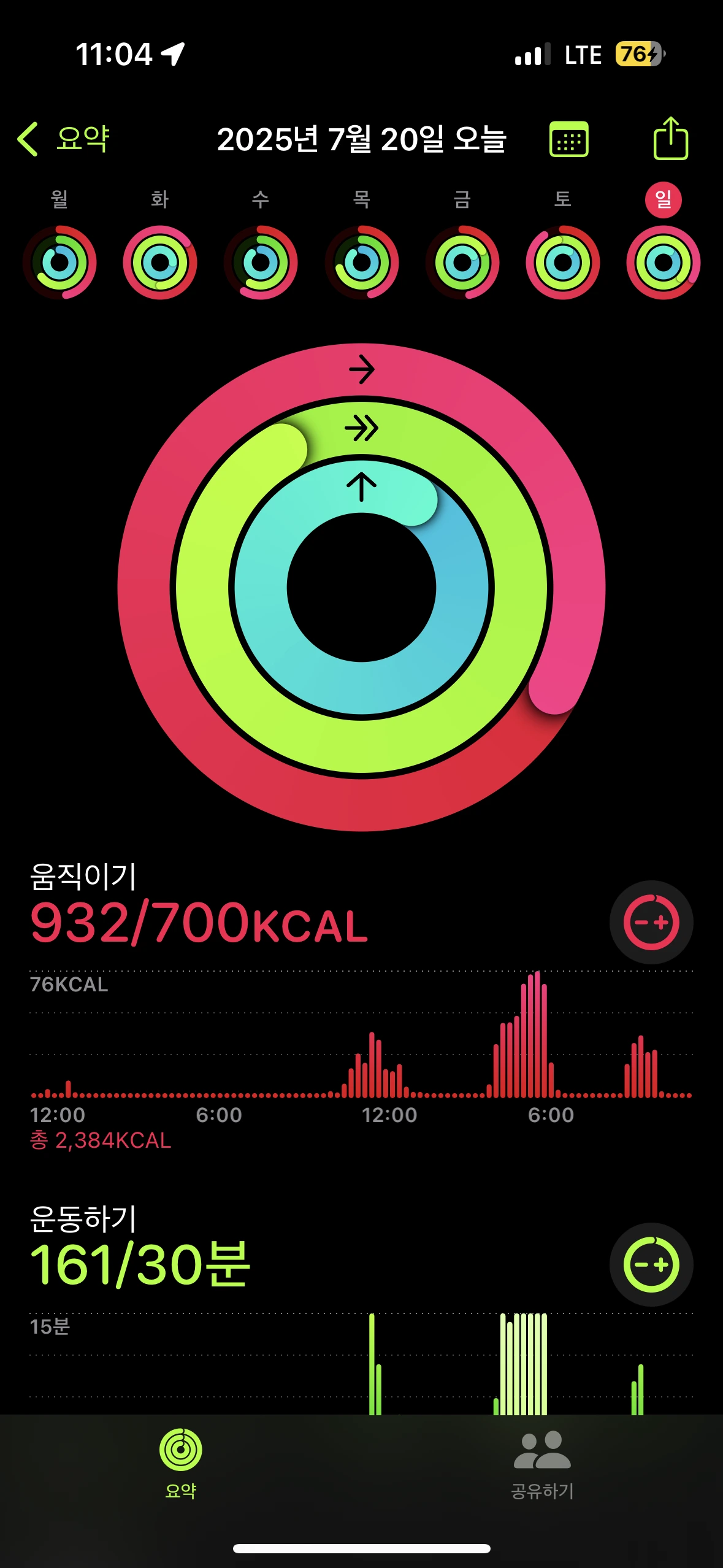Viewport: 723px width, 1568px height.
Task: Select Thursday (목) activity ring
Action: (362, 263)
